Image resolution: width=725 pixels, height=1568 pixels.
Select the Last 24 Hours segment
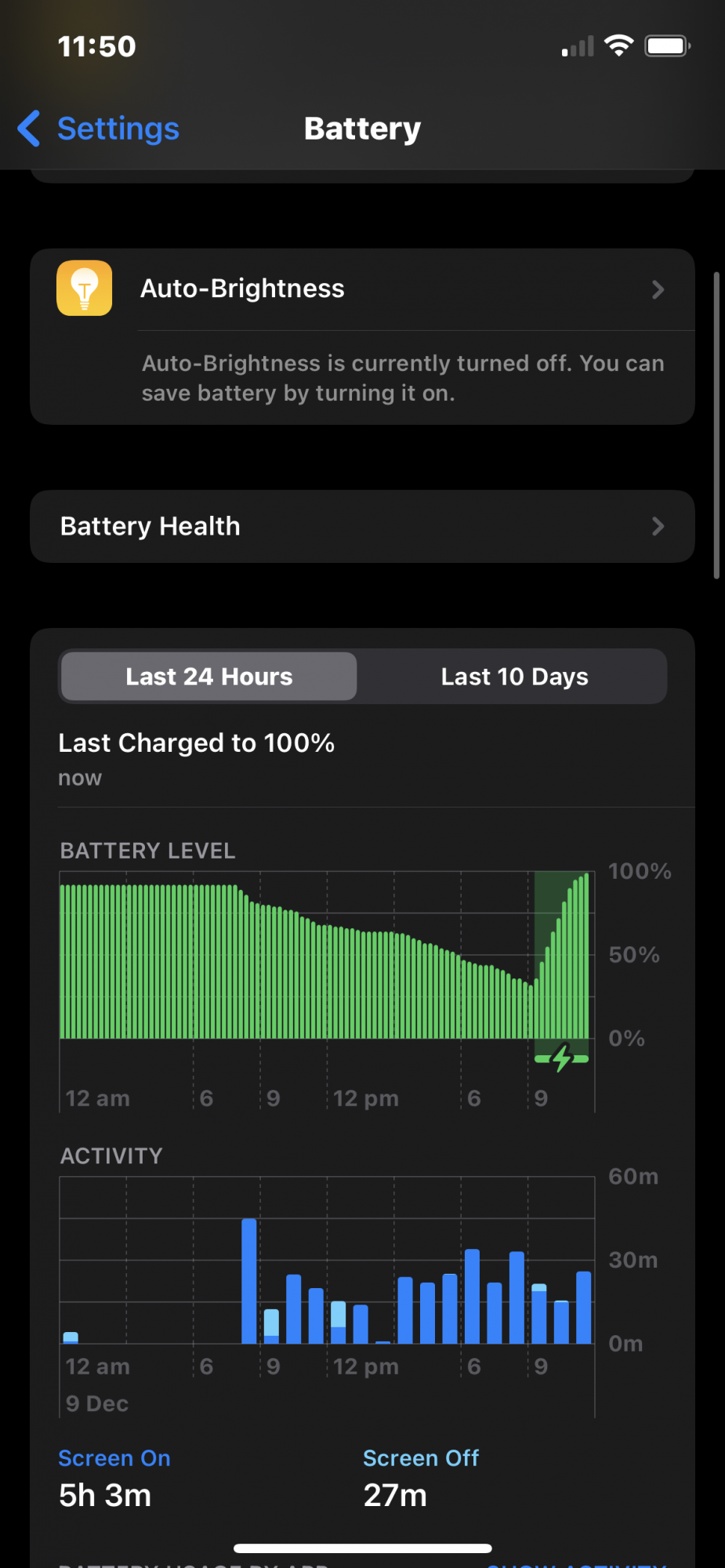click(209, 676)
